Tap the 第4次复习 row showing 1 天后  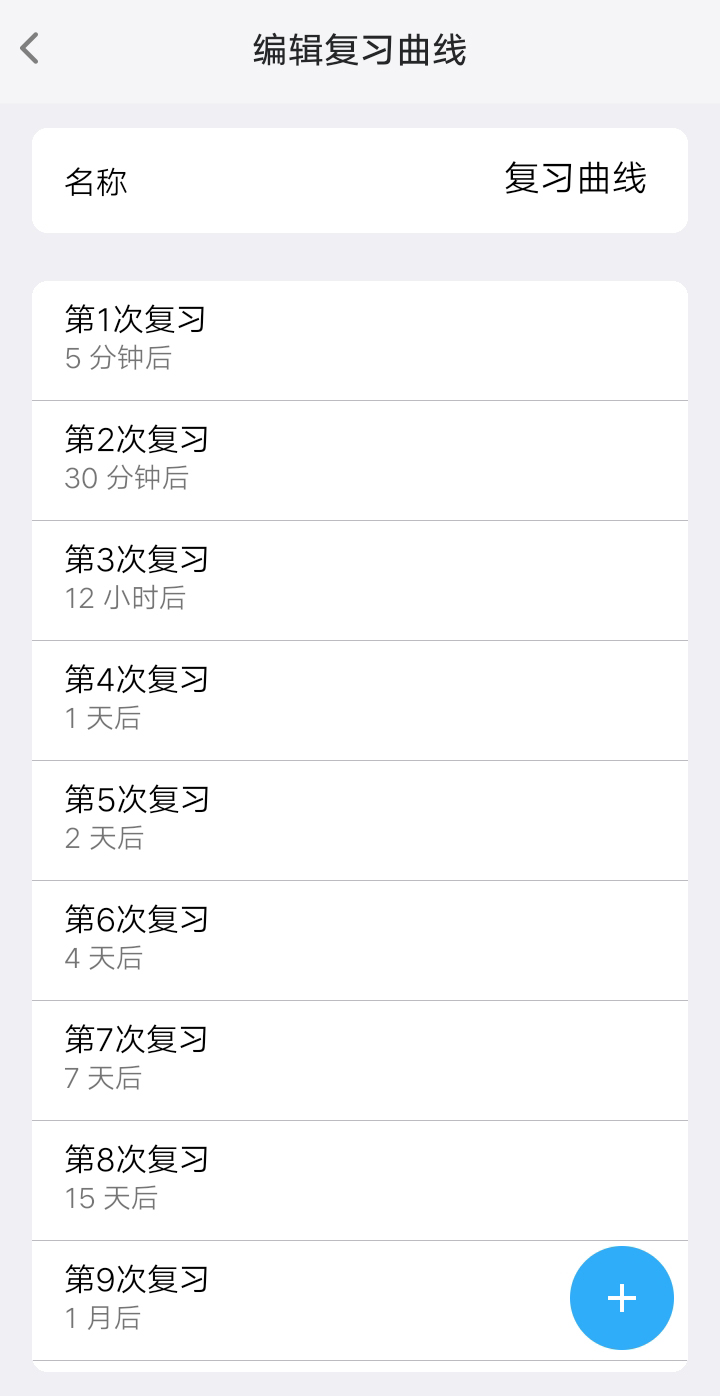[360, 700]
